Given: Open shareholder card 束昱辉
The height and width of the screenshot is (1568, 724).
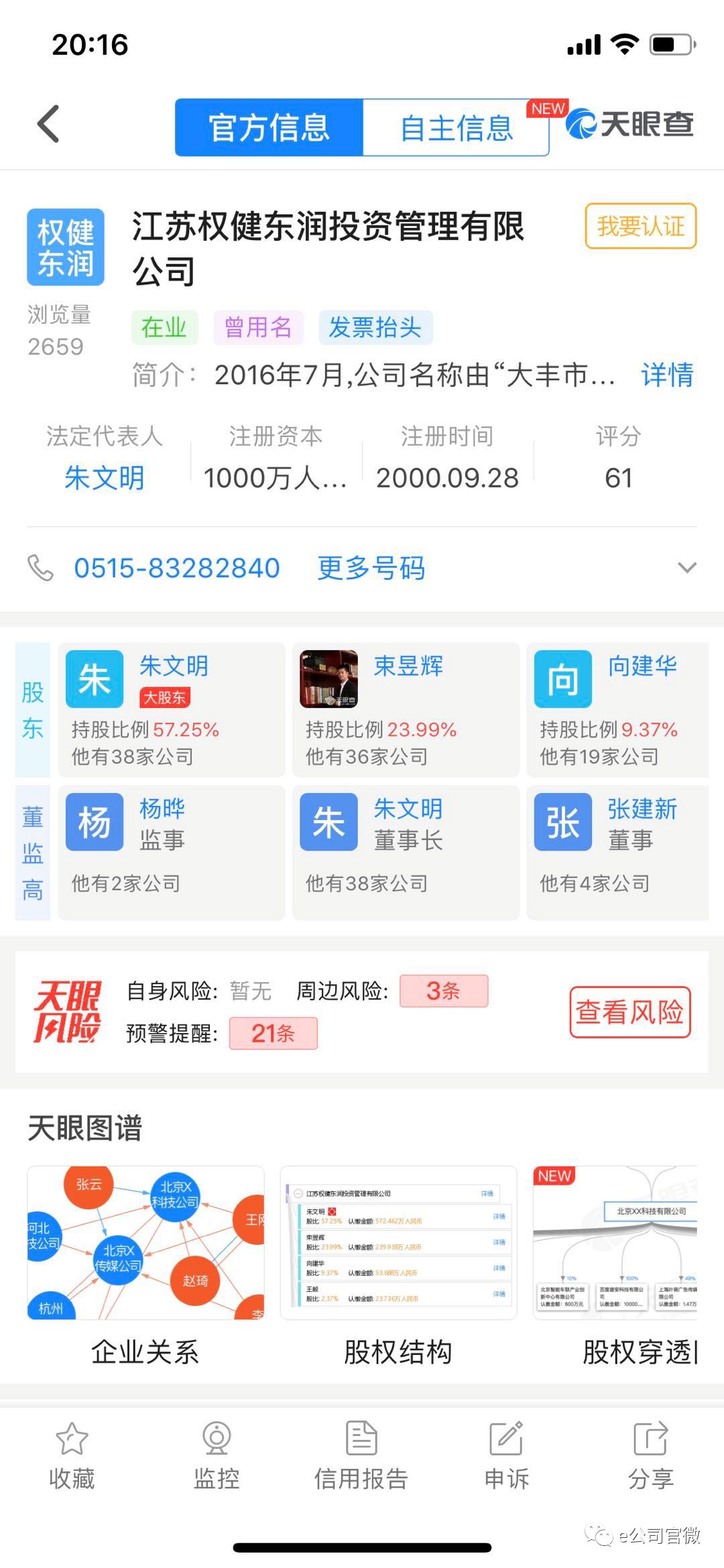Looking at the screenshot, I should [x=406, y=710].
